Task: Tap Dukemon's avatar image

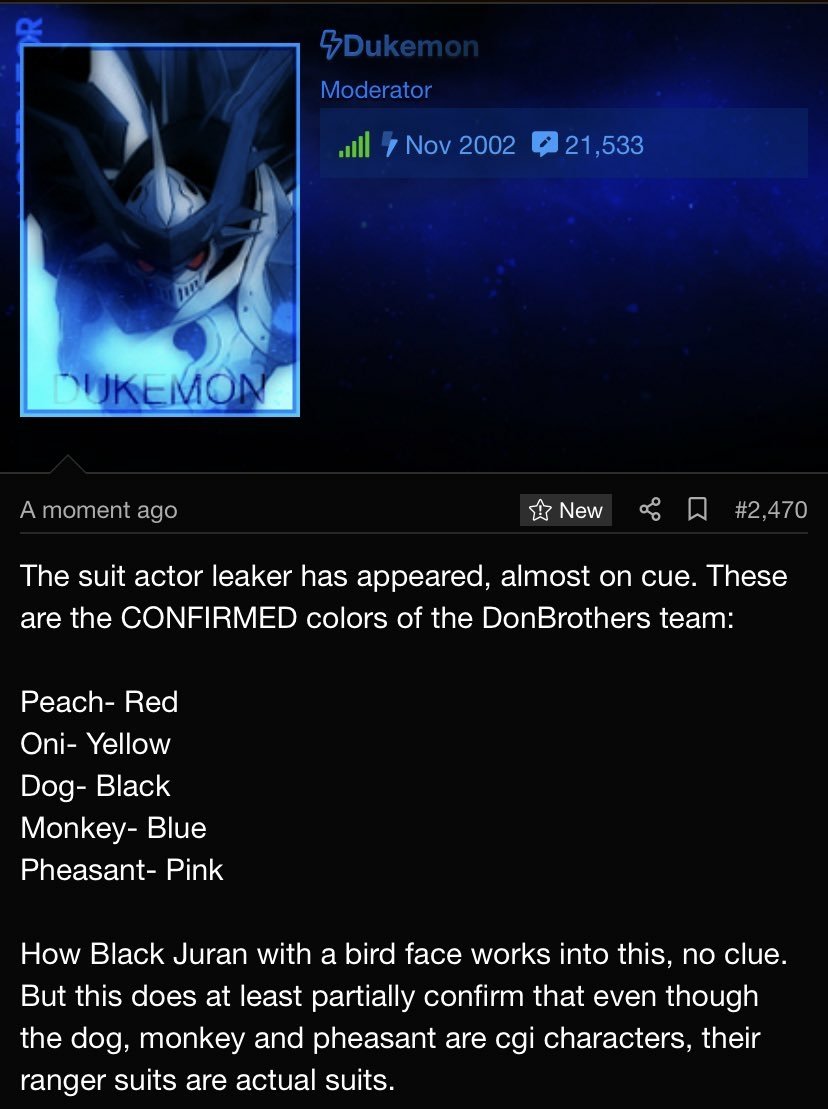Action: coord(160,230)
